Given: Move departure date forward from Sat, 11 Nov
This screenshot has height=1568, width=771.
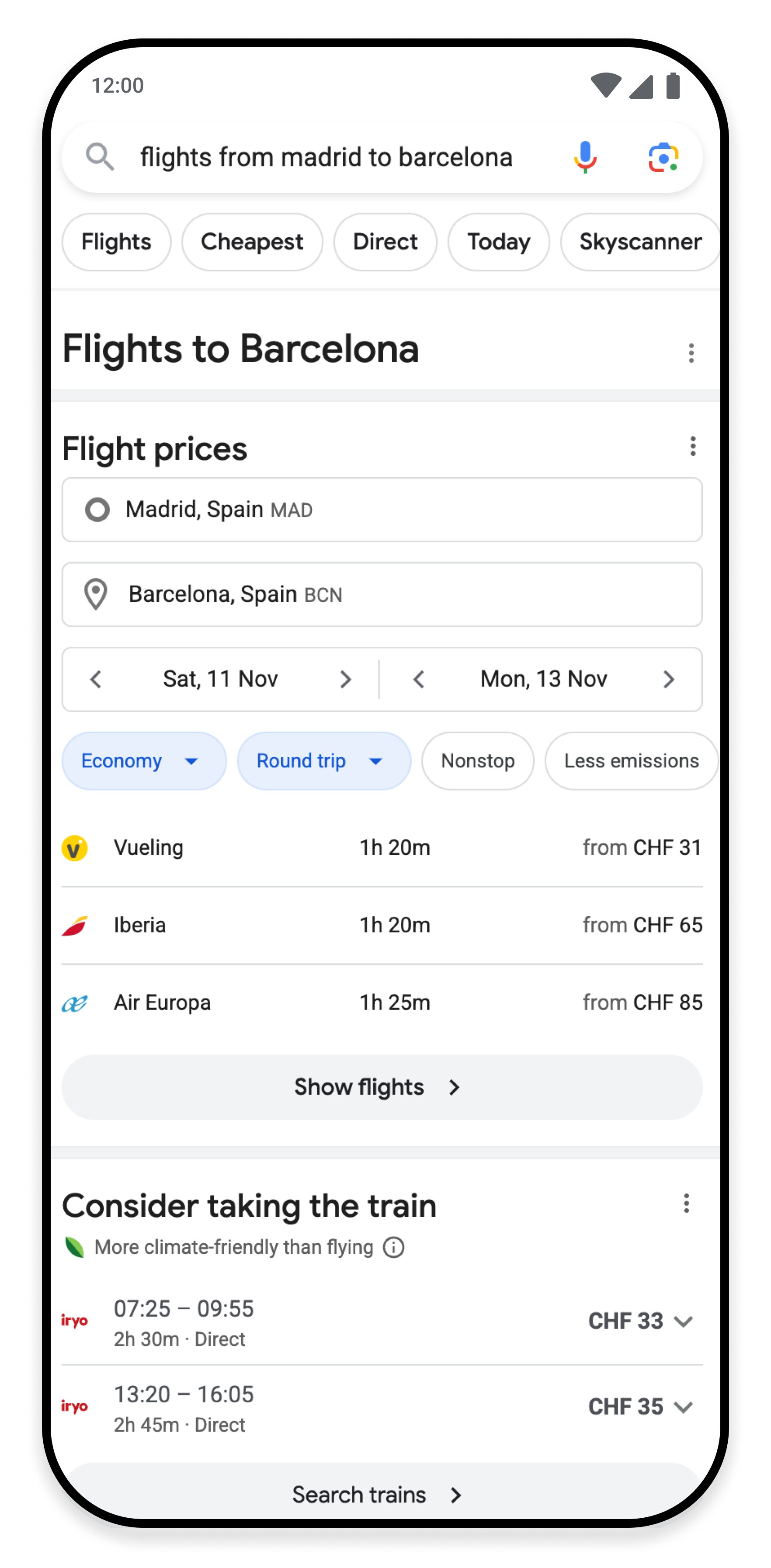Looking at the screenshot, I should (345, 679).
